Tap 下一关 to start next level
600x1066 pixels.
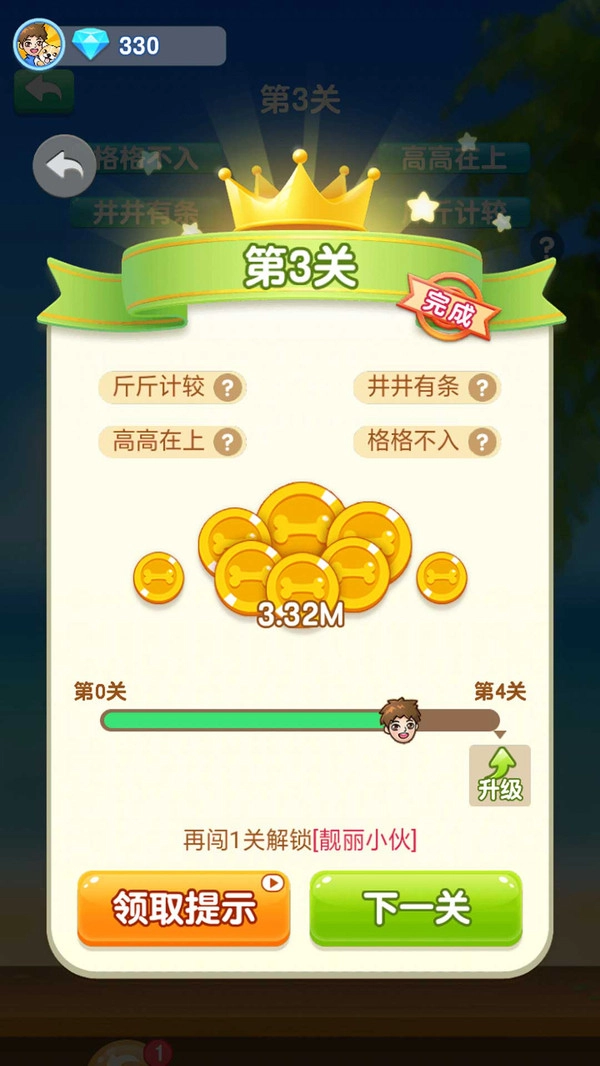coord(416,908)
